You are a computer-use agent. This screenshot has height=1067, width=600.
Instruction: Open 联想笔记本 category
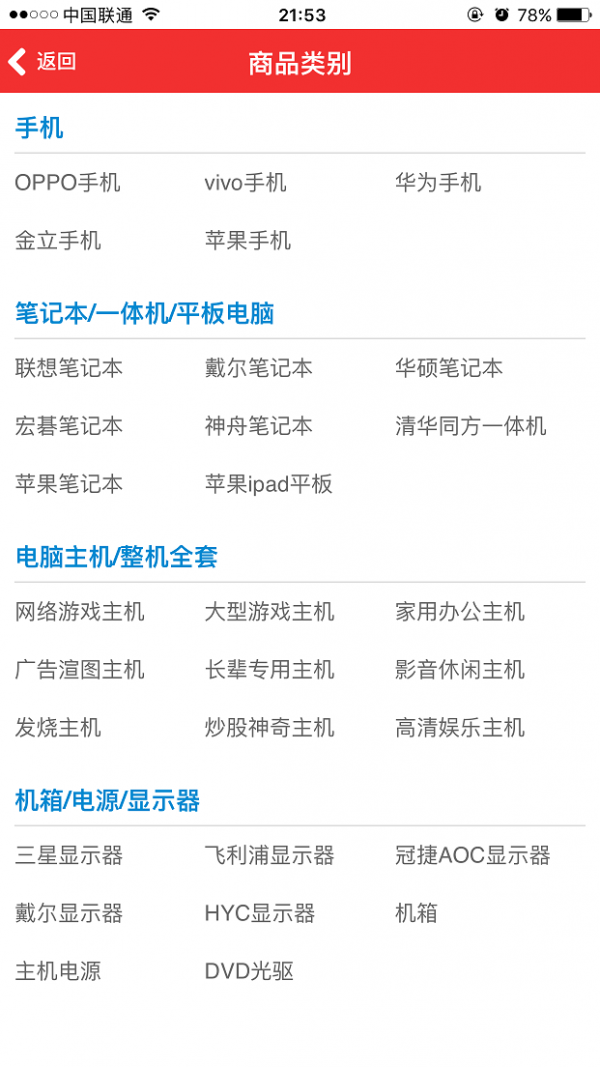[69, 368]
